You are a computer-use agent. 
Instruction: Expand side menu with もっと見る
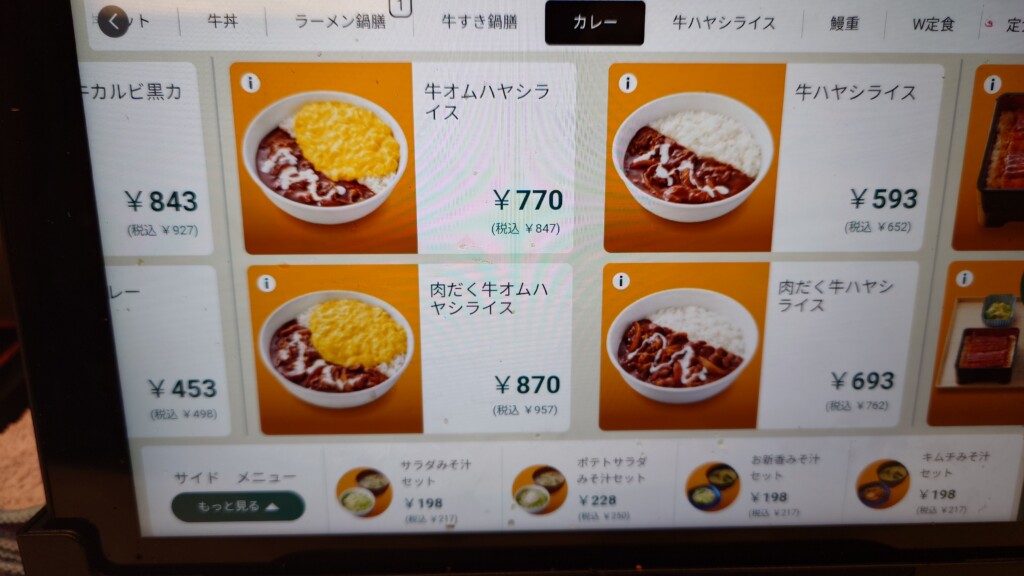tap(237, 506)
